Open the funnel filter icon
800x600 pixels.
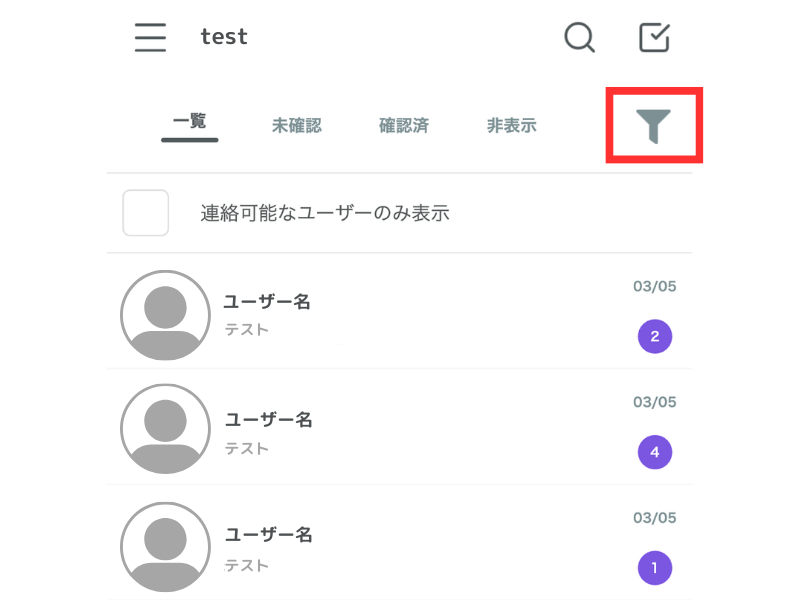654,126
